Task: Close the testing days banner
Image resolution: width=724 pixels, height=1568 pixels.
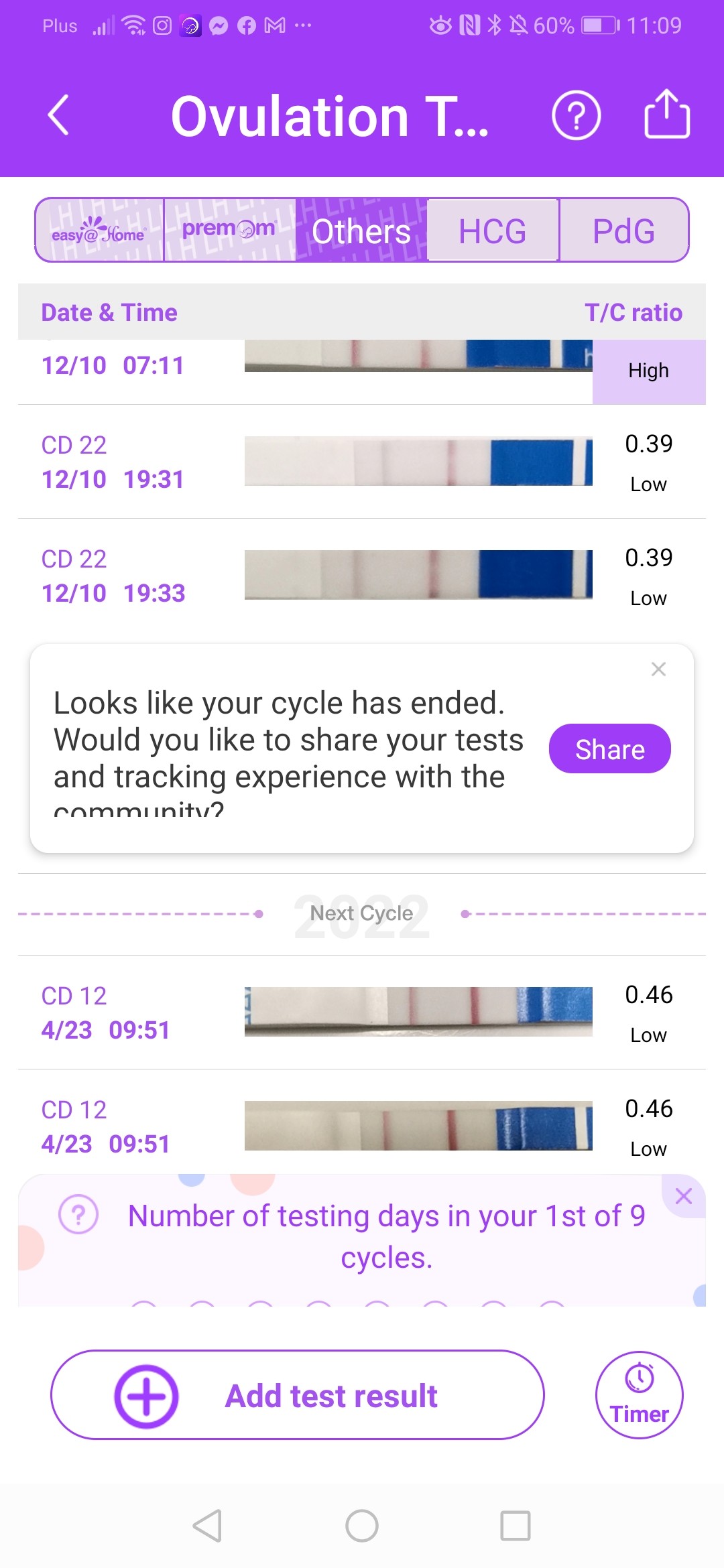Action: click(683, 1196)
